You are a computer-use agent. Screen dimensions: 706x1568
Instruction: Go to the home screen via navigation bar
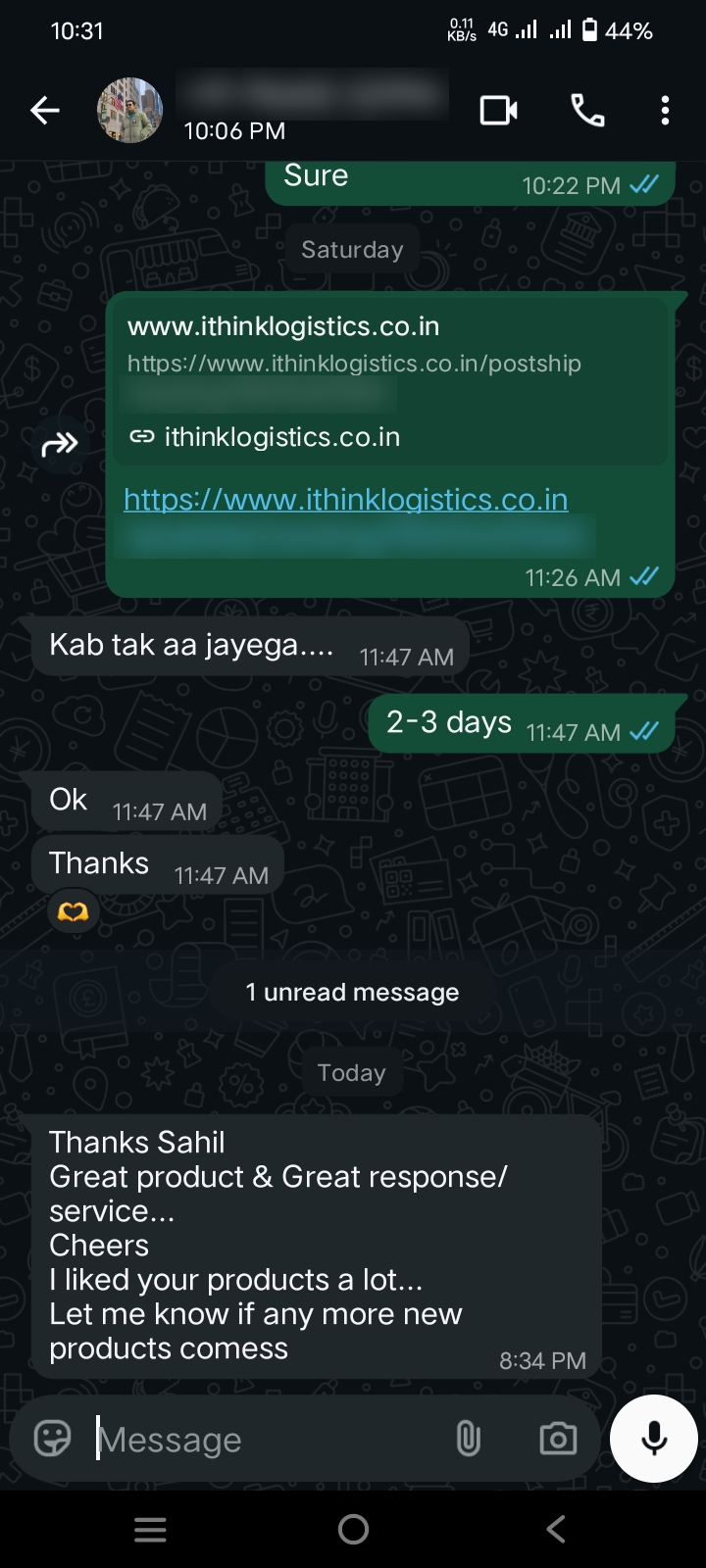(x=353, y=1529)
